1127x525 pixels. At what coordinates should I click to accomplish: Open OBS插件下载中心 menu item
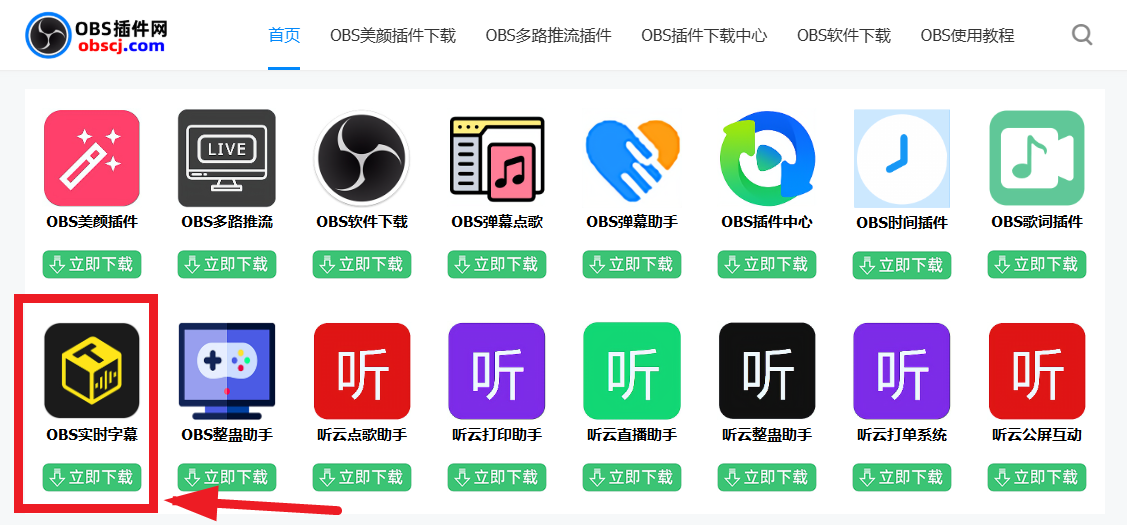[x=704, y=35]
